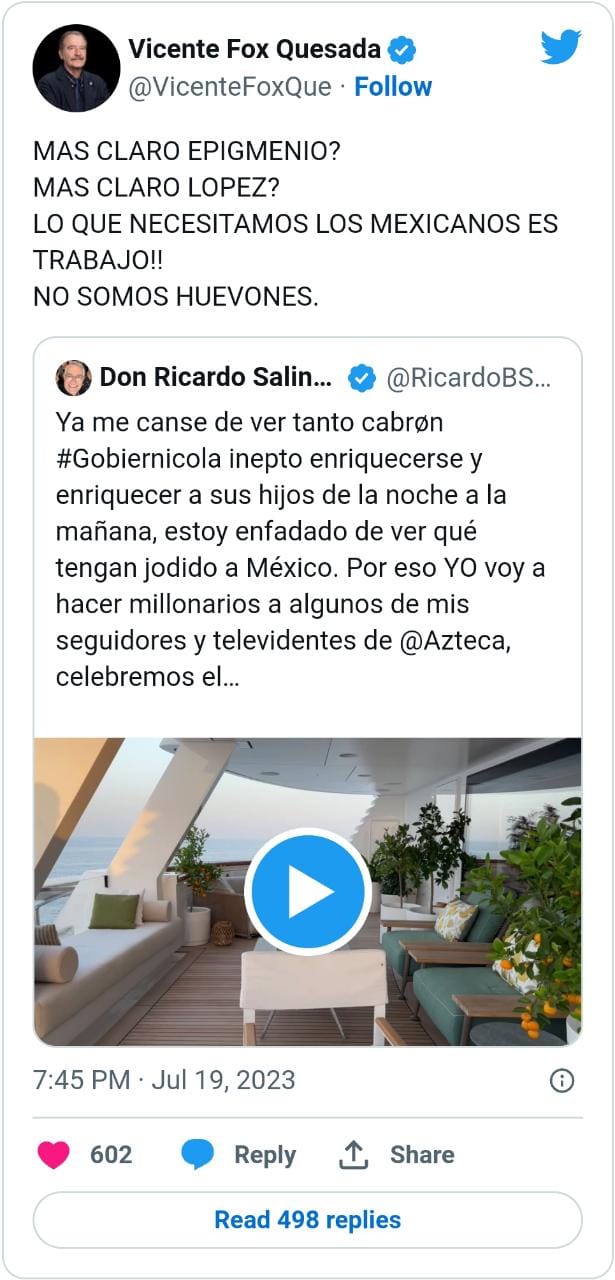Screen dimensions: 615x1280
Task: Read 498 replies
Action: [x=308, y=1220]
